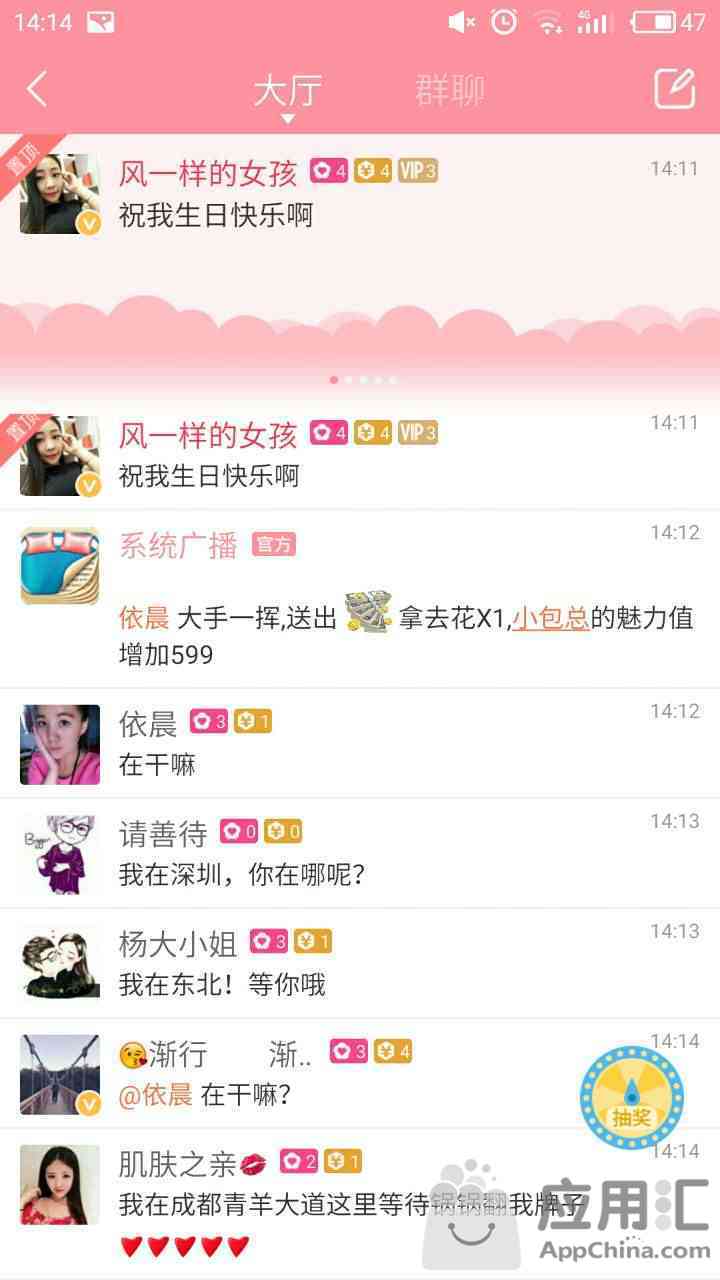Go back using the top-left arrow

pyautogui.click(x=37, y=89)
